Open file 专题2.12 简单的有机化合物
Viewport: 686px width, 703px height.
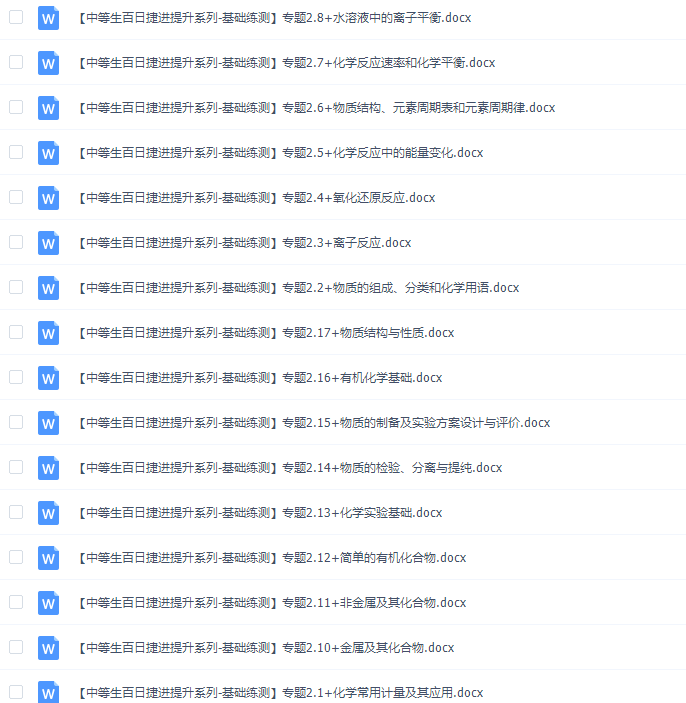coord(271,558)
